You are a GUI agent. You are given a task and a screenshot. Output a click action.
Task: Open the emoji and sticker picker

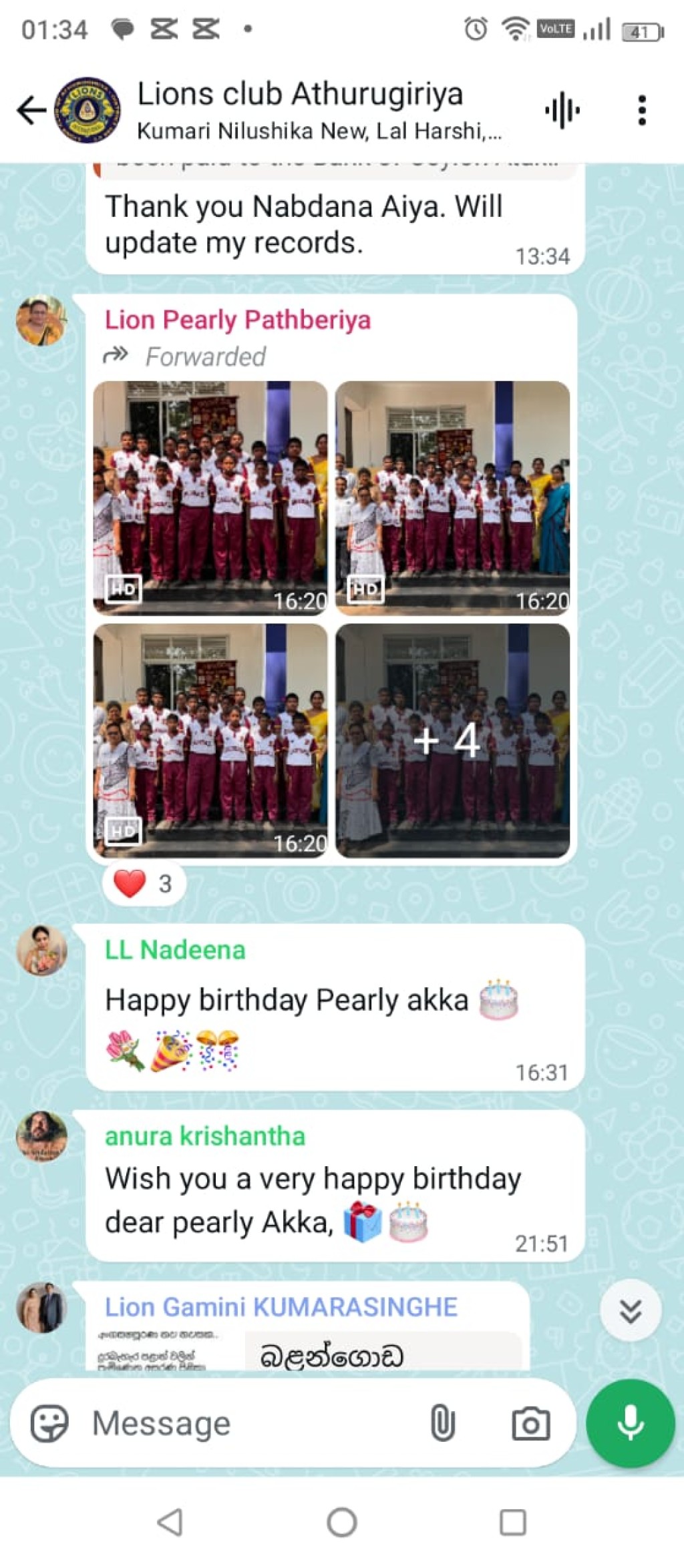(x=49, y=1424)
